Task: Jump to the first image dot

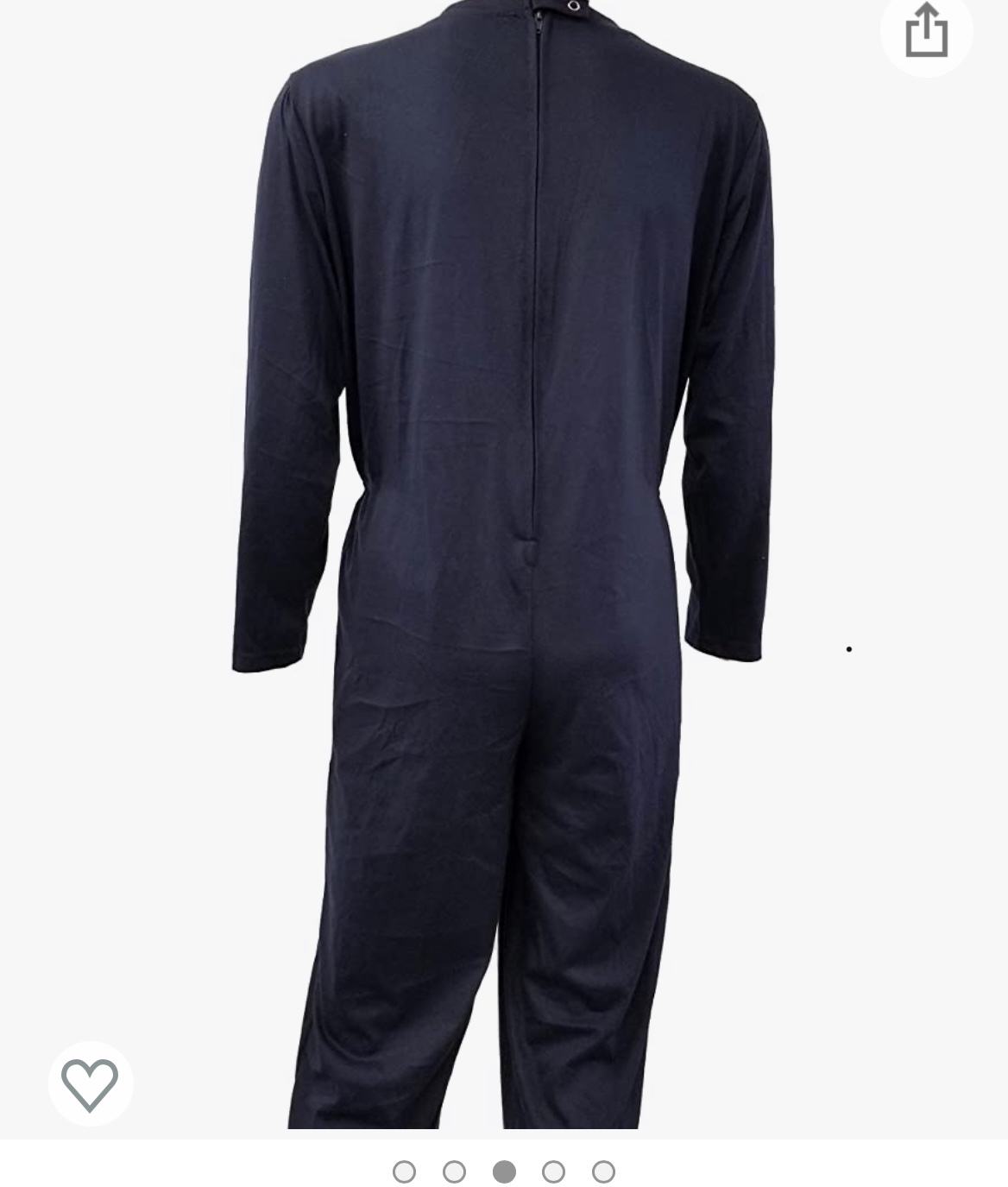Action: coord(404,1171)
